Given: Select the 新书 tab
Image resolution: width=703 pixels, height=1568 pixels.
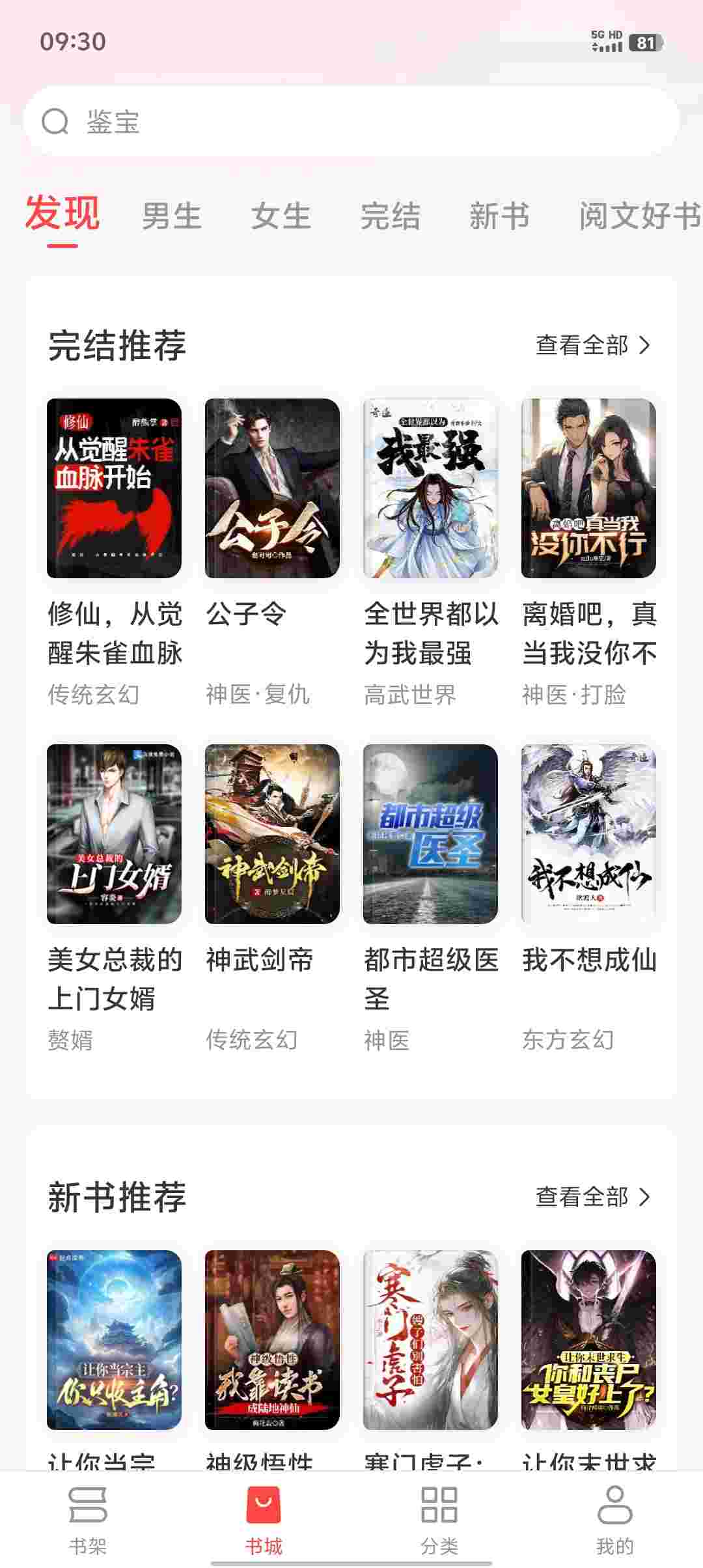Looking at the screenshot, I should [x=499, y=216].
